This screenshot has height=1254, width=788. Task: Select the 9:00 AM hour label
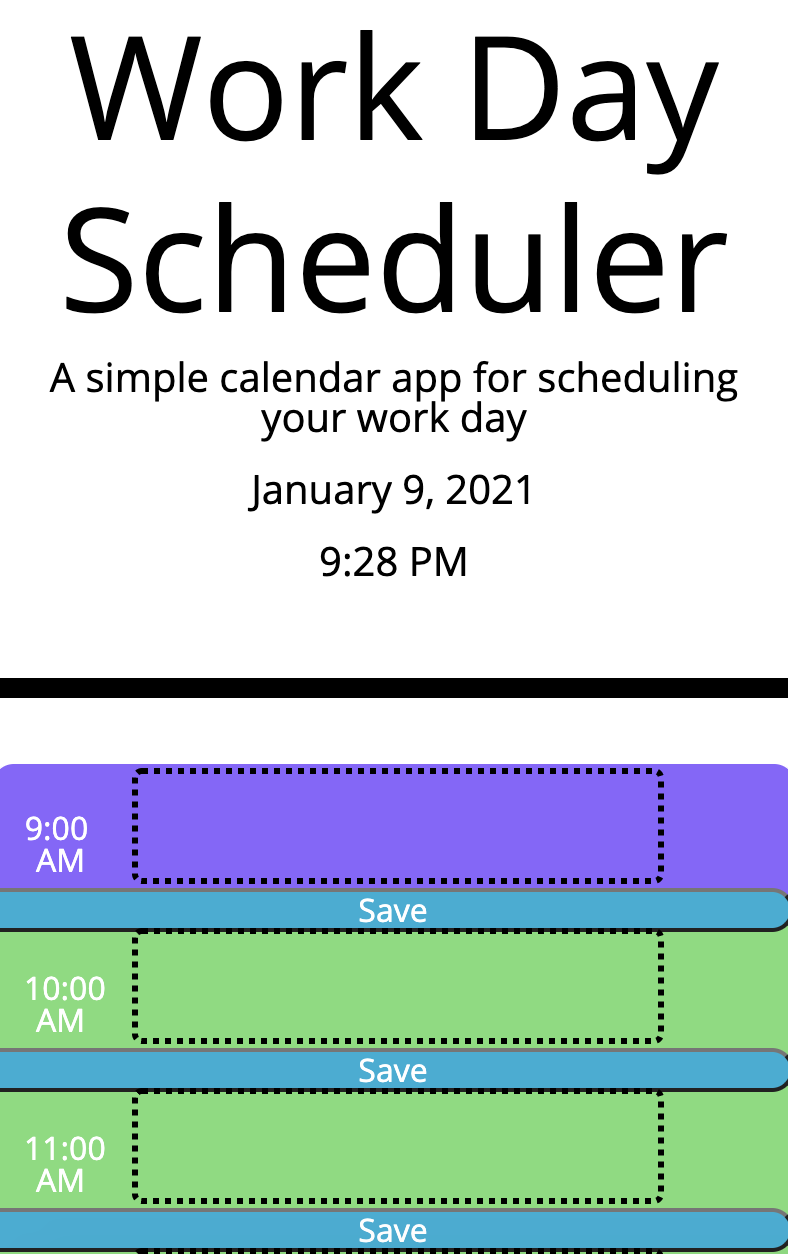(x=55, y=844)
